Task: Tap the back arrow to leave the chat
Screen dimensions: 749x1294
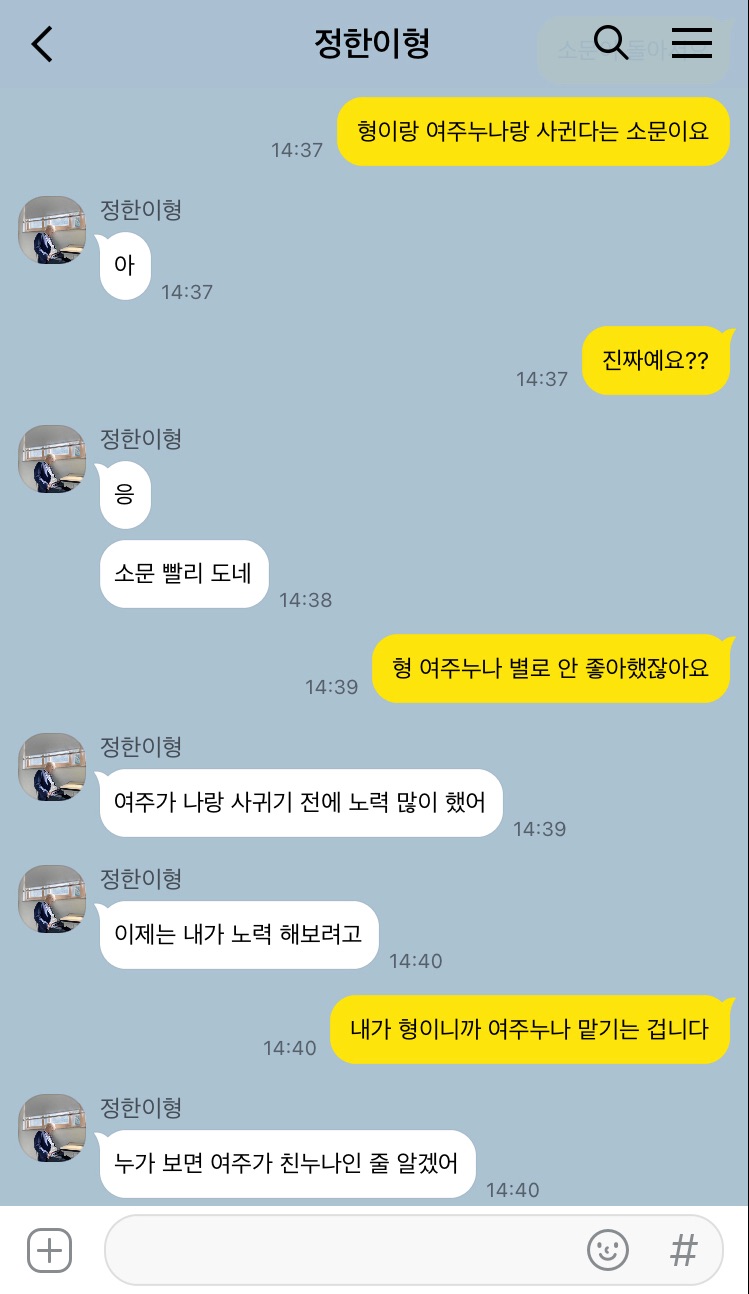Action: (x=41, y=44)
